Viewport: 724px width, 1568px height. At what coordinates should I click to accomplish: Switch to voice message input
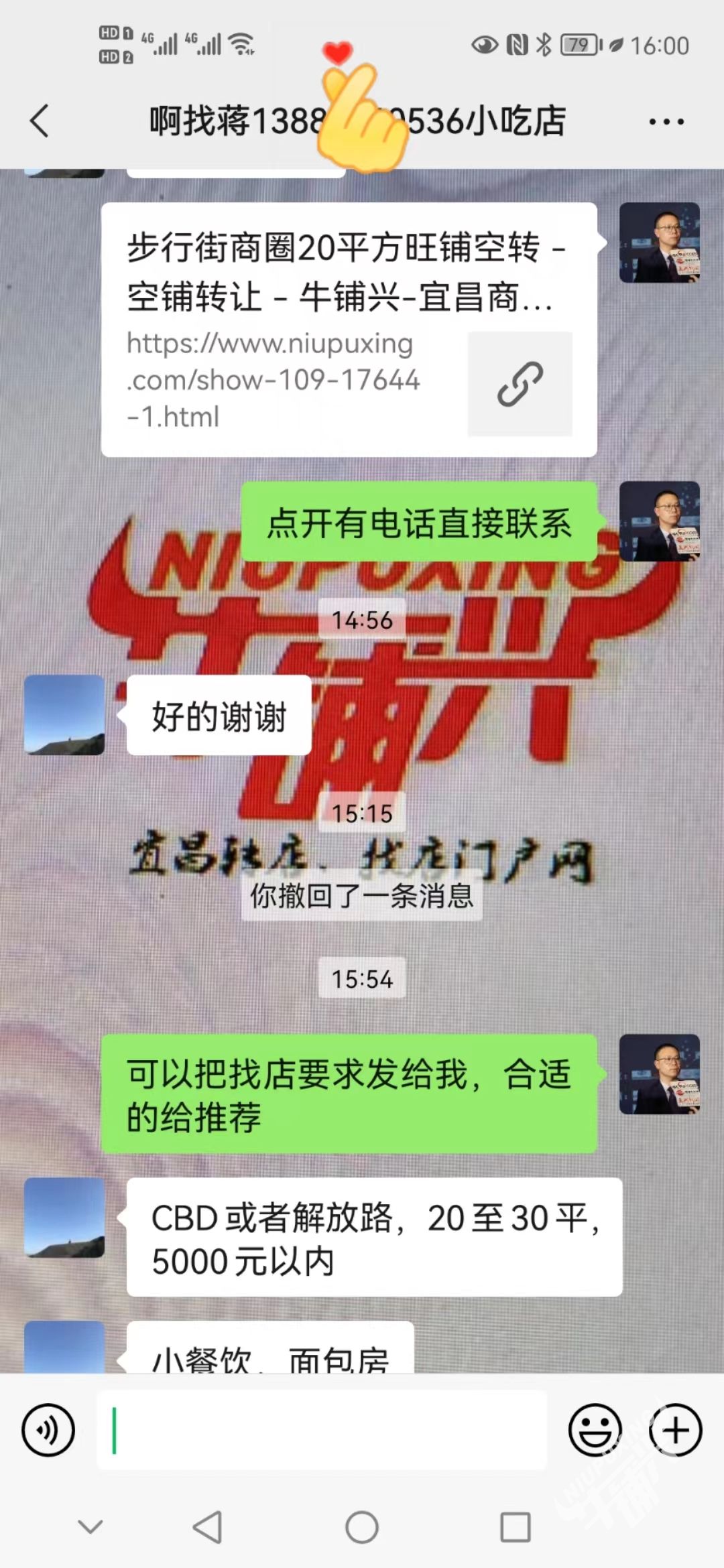[48, 1430]
